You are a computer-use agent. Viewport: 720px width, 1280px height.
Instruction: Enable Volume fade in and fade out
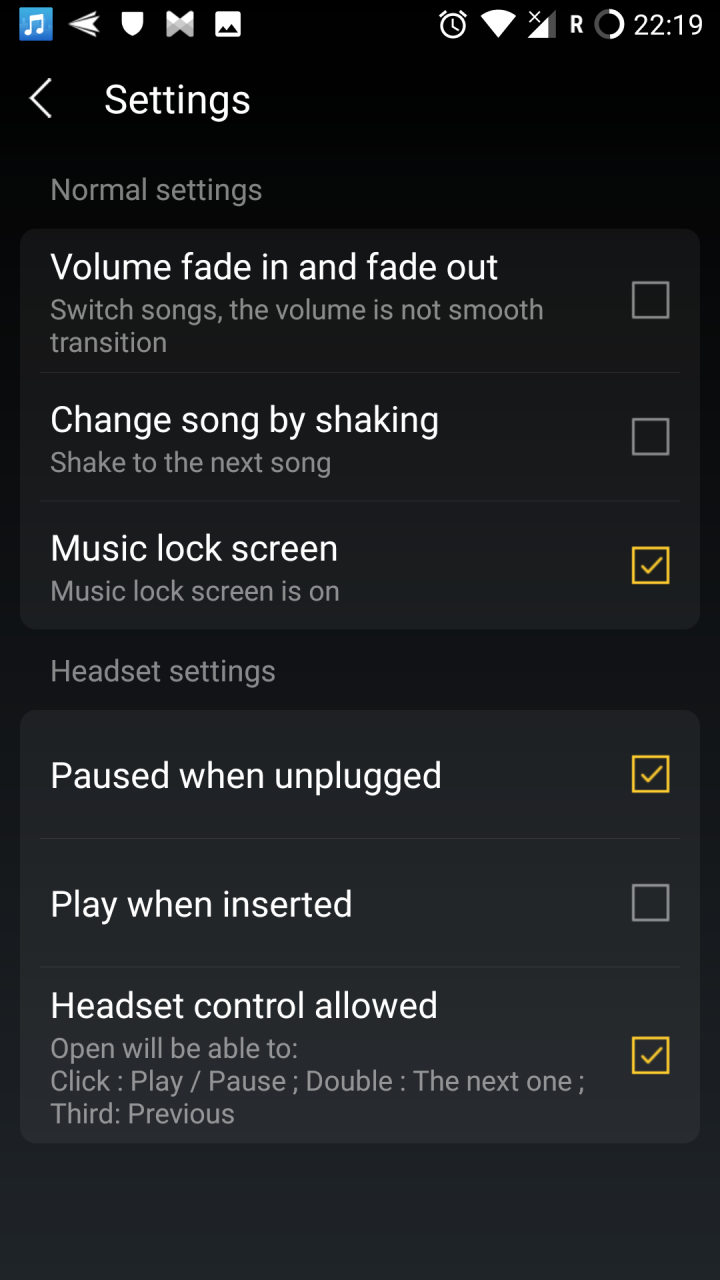(x=650, y=300)
